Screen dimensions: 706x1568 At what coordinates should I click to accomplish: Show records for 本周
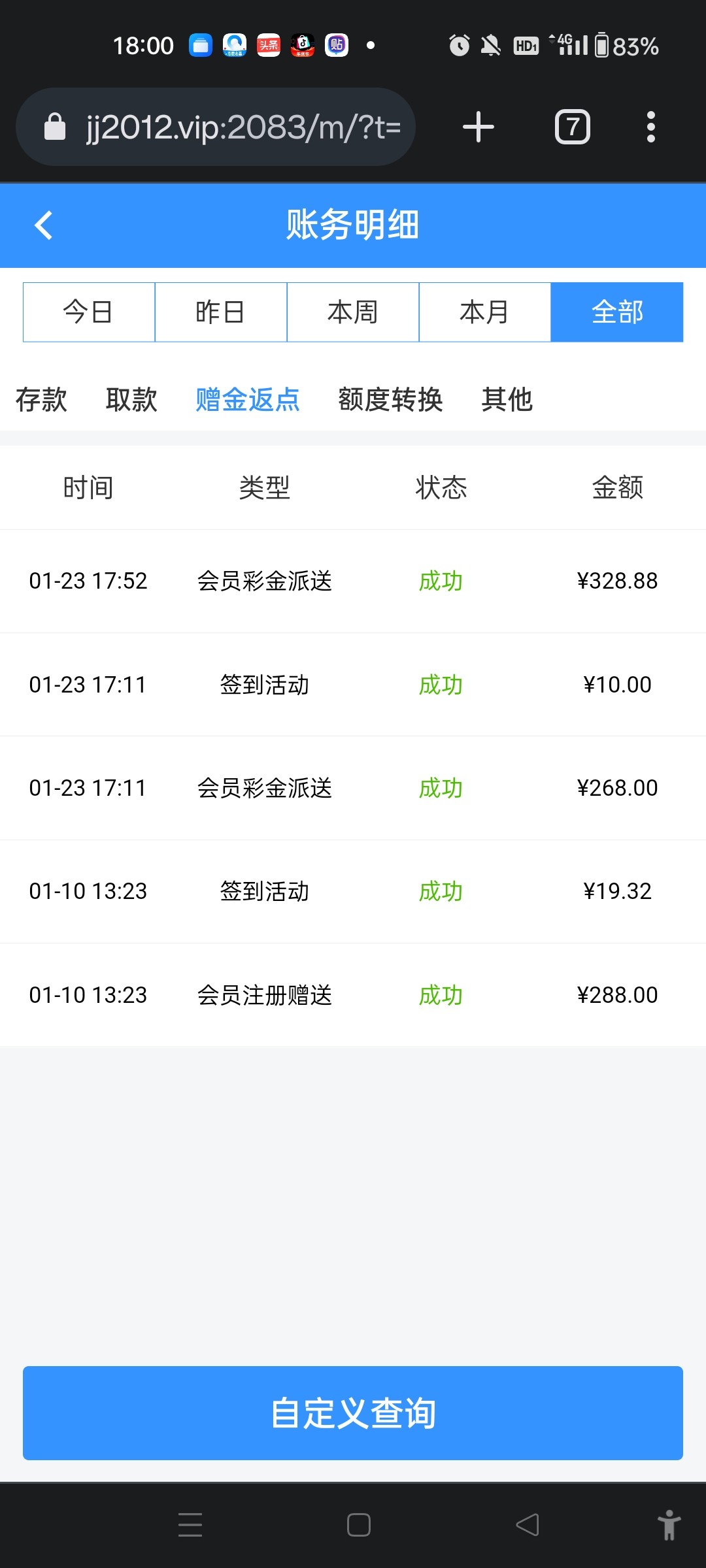pos(353,312)
